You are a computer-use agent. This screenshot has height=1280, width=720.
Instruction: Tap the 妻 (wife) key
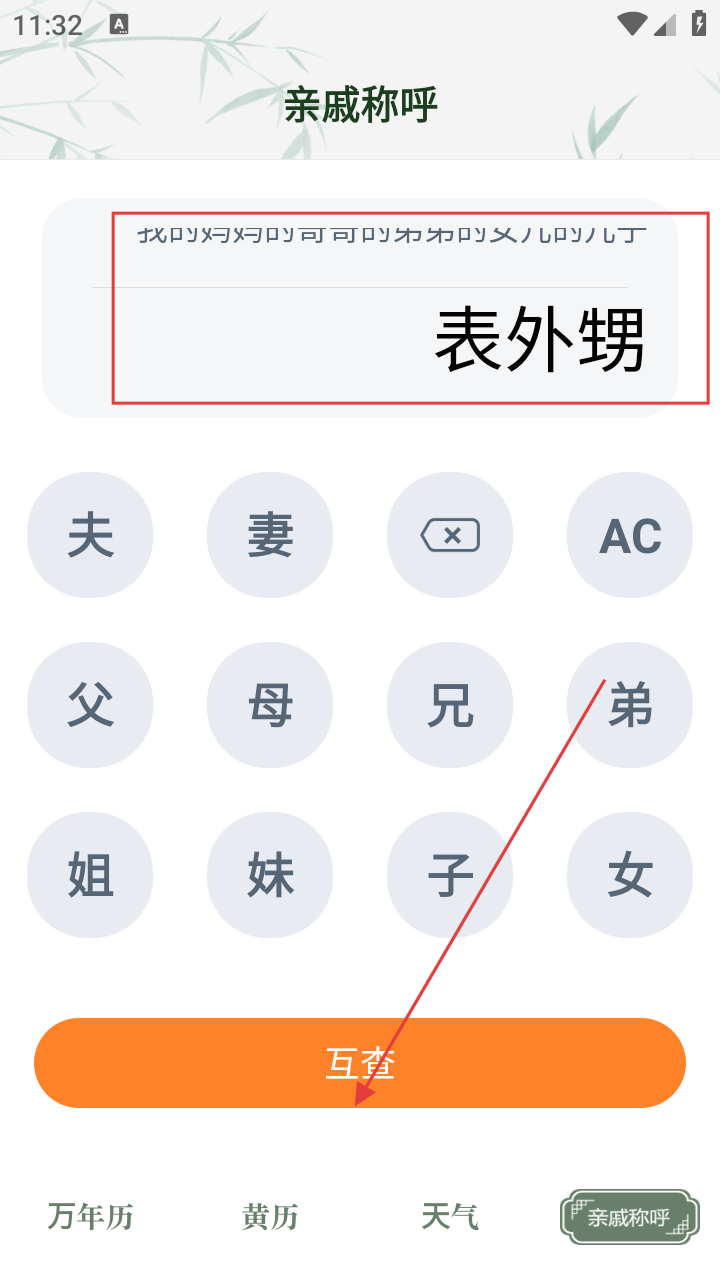point(270,535)
